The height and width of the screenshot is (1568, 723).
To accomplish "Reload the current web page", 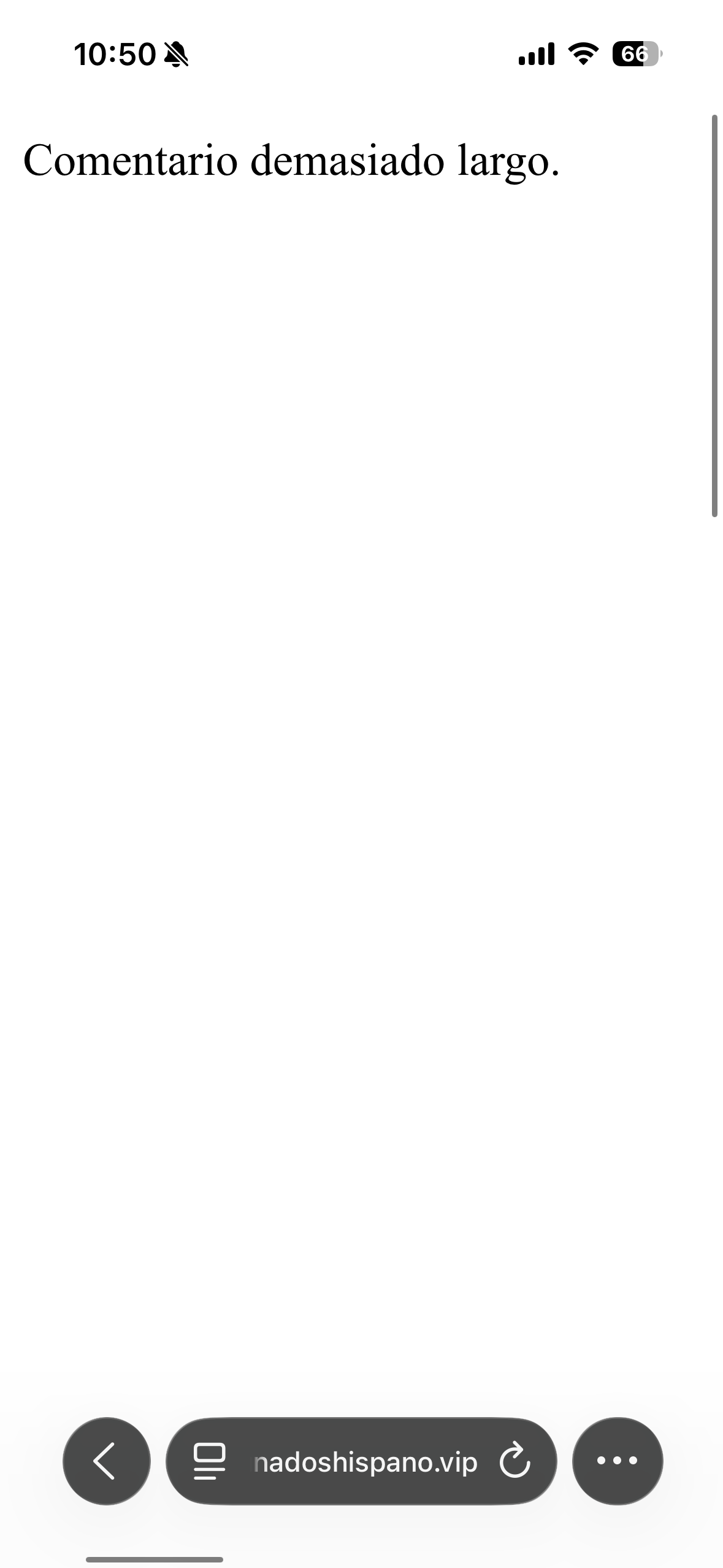I will [x=514, y=1462].
